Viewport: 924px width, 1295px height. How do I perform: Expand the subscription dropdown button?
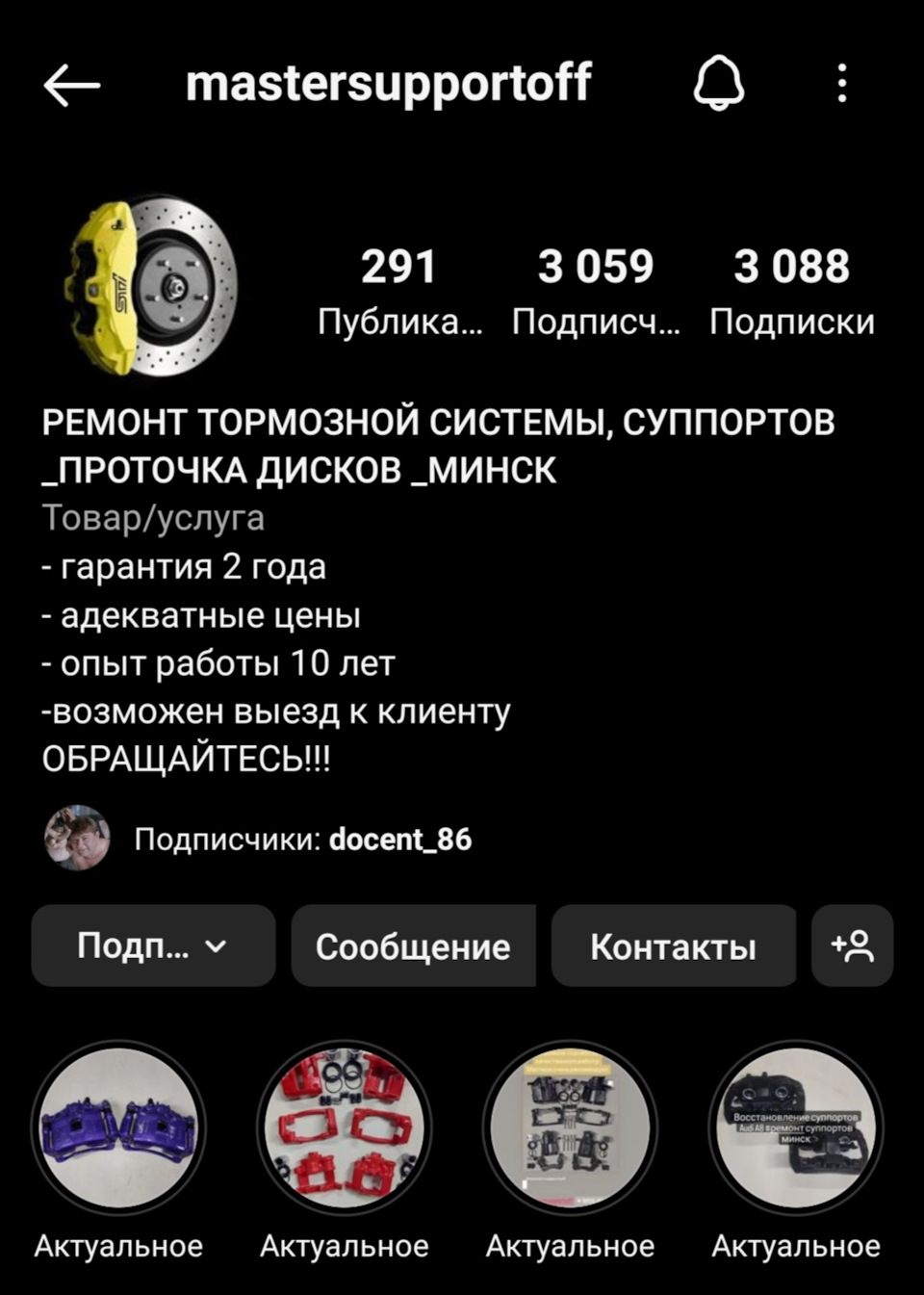pos(153,945)
